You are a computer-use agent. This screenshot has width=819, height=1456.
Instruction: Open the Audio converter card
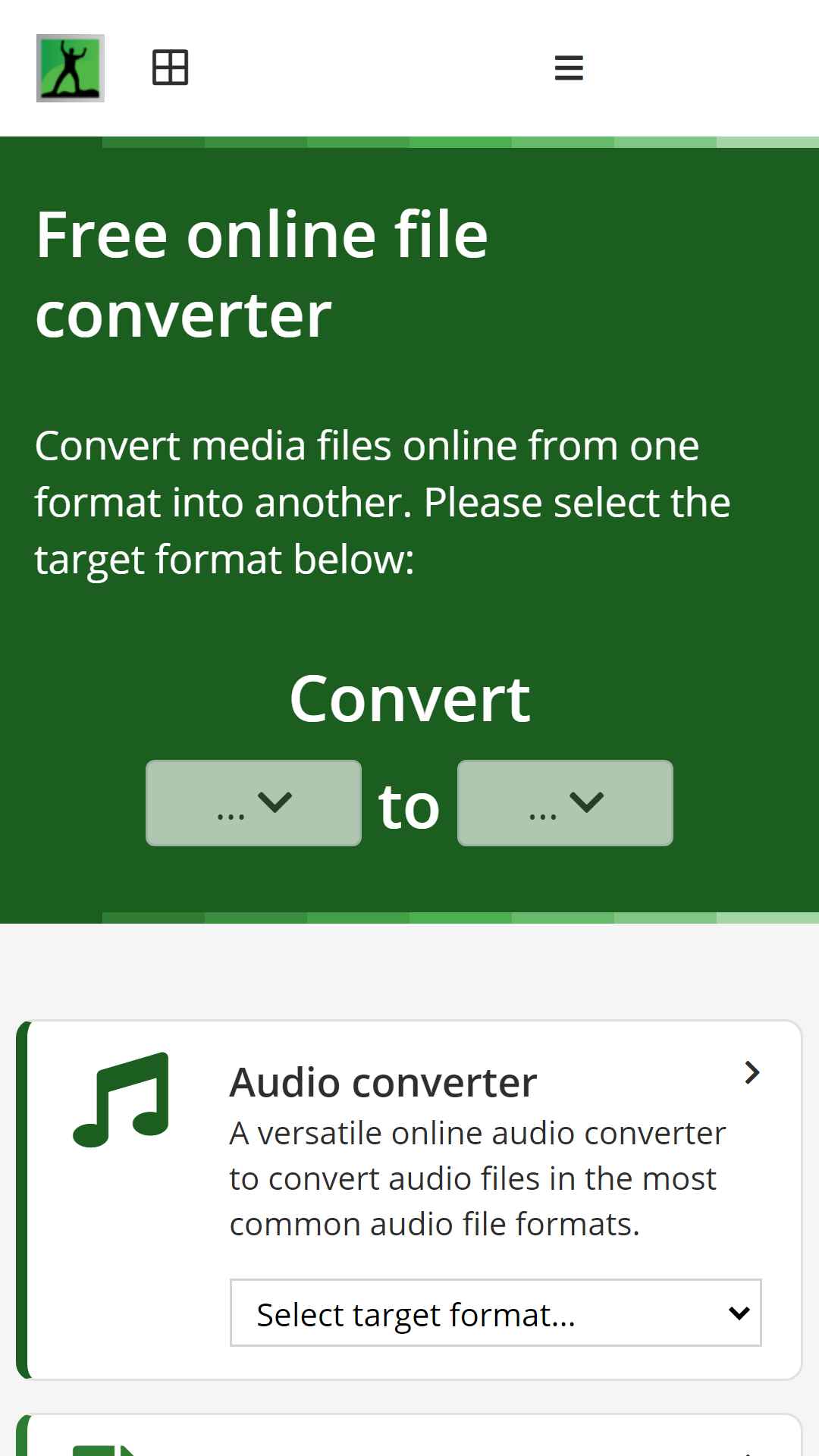tap(409, 1200)
